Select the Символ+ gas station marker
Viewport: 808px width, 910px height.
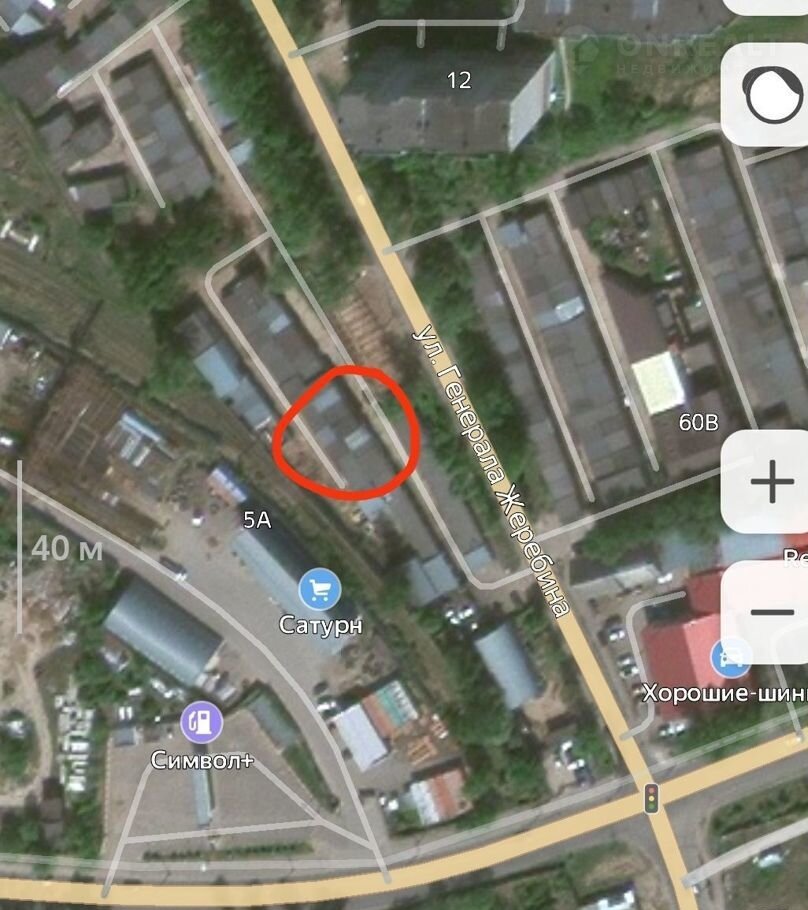click(x=201, y=723)
